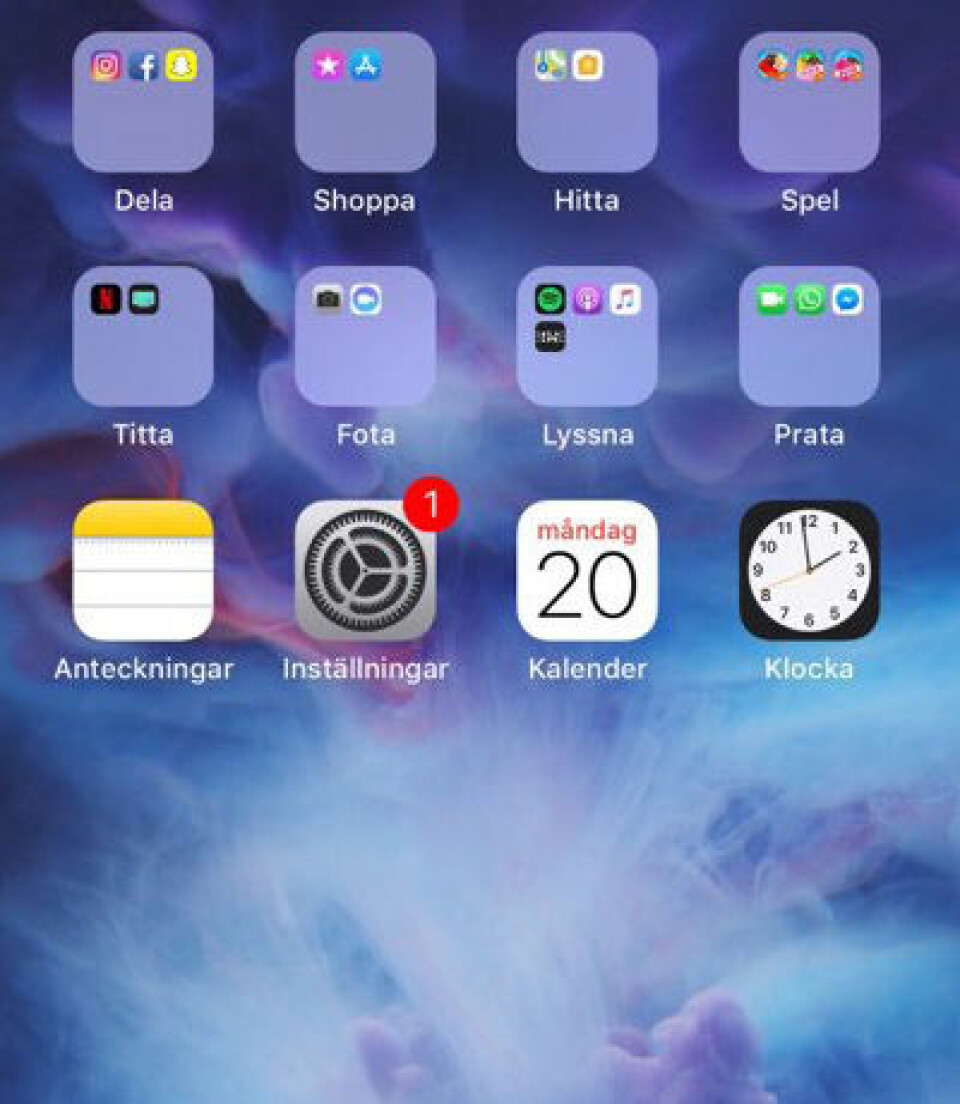This screenshot has width=960, height=1104.
Task: Open Inställningar settings app
Action: 365,570
